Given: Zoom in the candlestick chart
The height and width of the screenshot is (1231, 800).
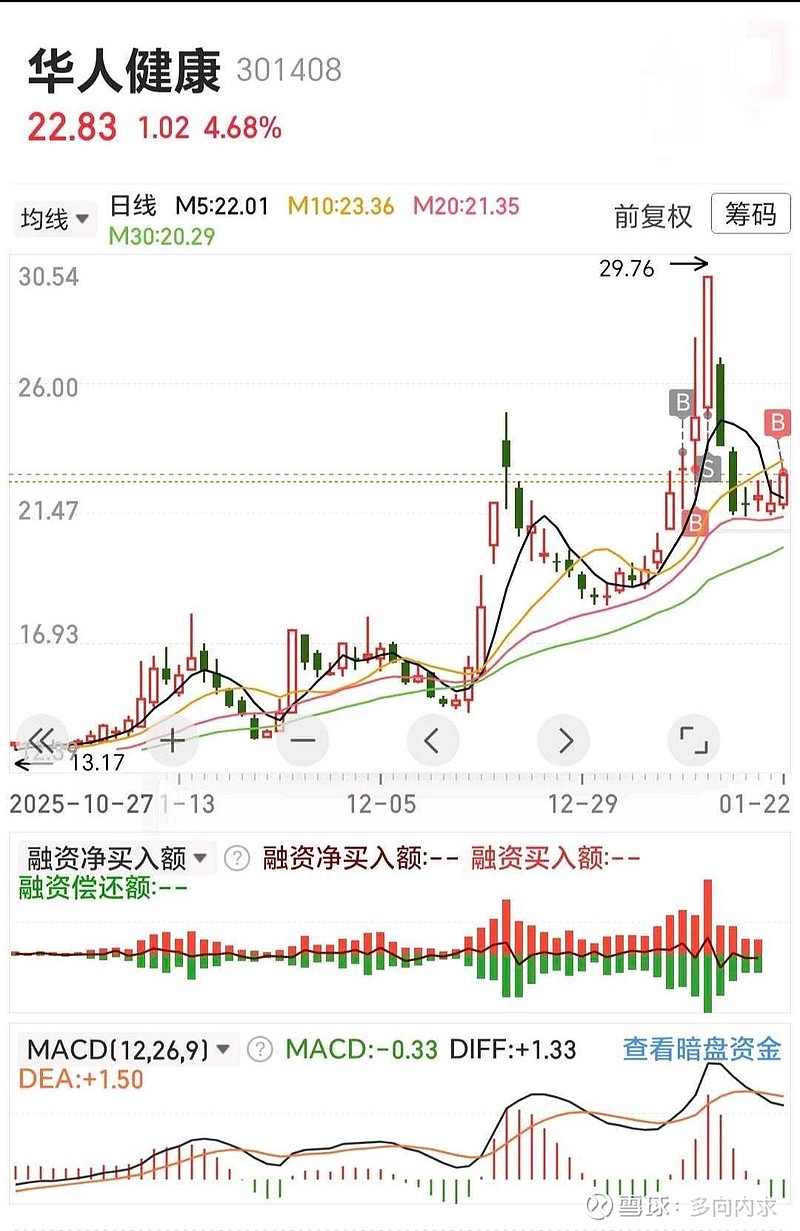Looking at the screenshot, I should (173, 741).
